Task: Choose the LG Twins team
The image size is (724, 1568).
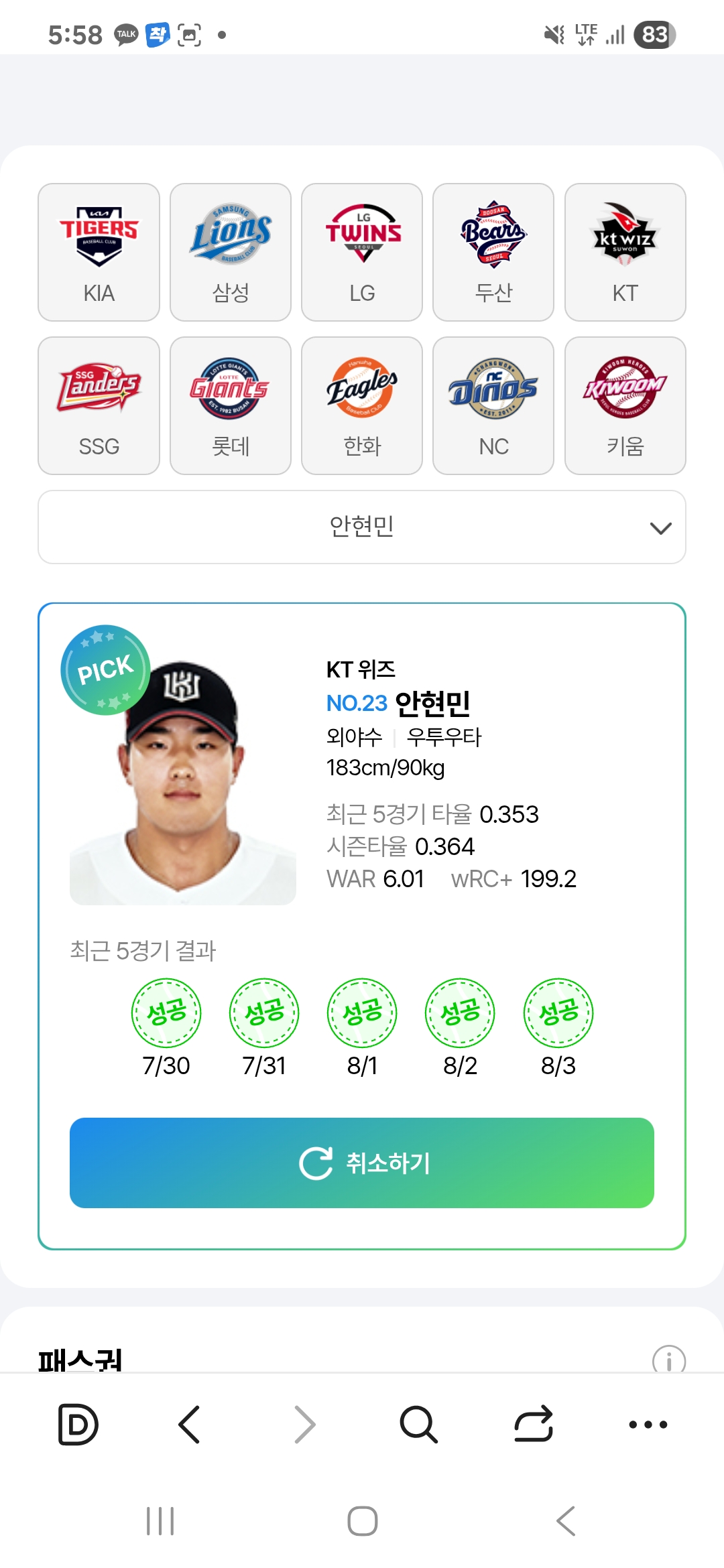Action: [x=362, y=252]
